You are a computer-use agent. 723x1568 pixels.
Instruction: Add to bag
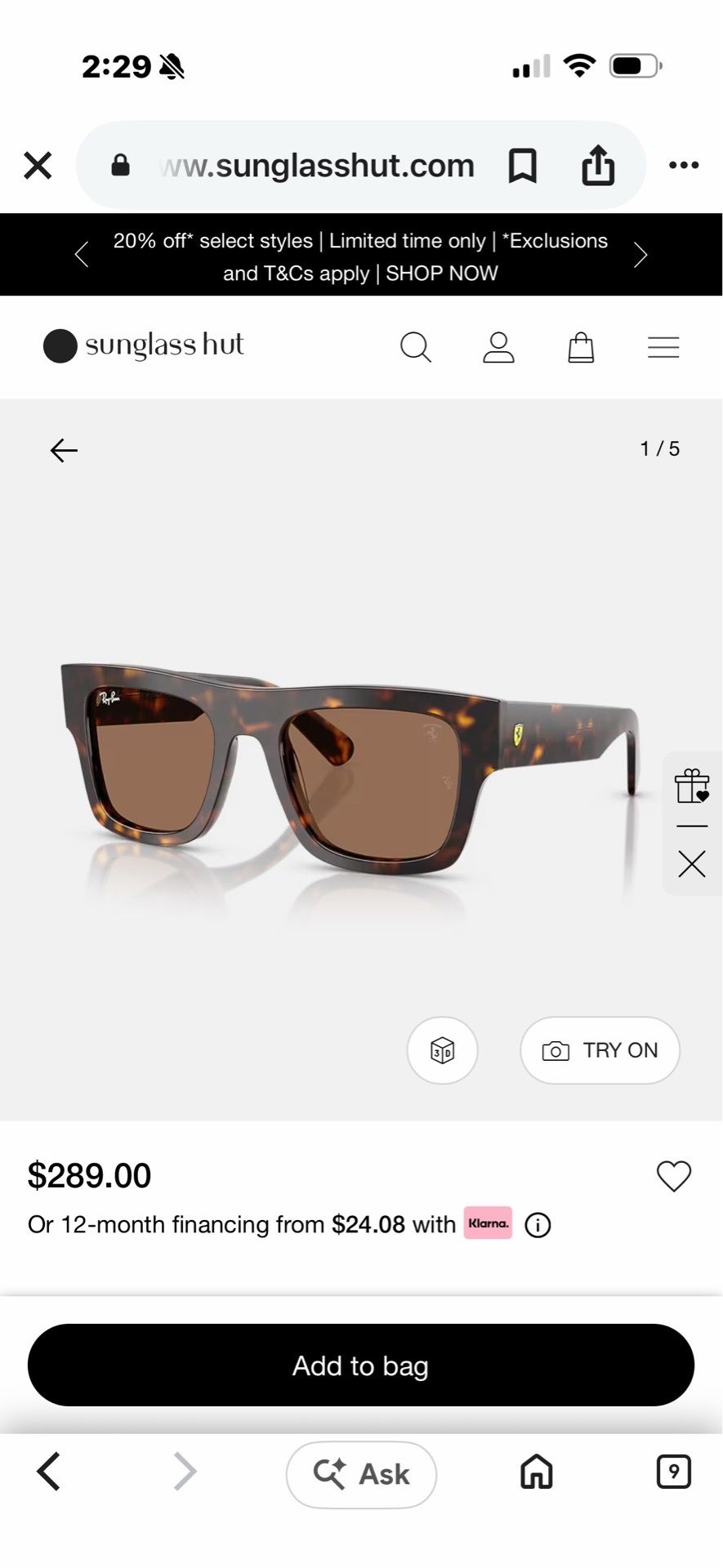[361, 1365]
